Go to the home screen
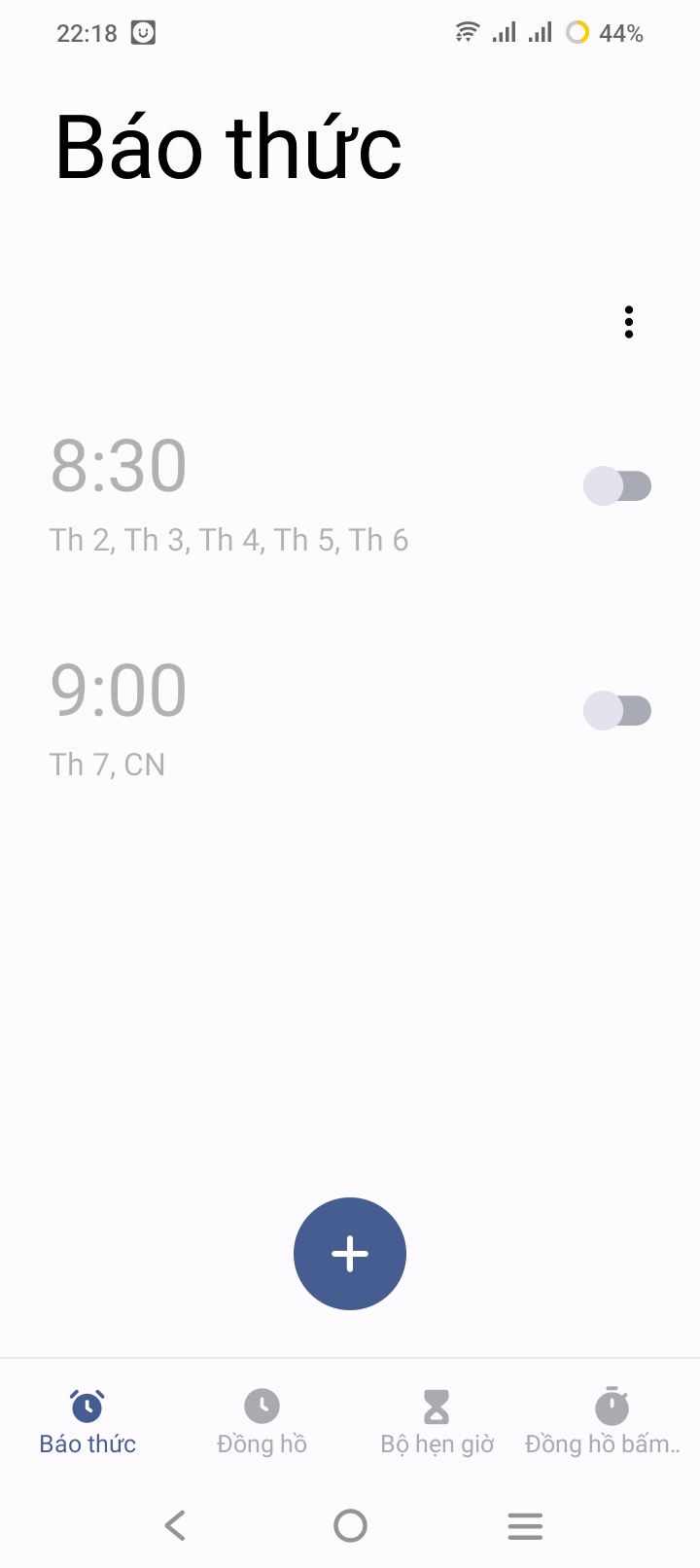 tap(350, 1525)
